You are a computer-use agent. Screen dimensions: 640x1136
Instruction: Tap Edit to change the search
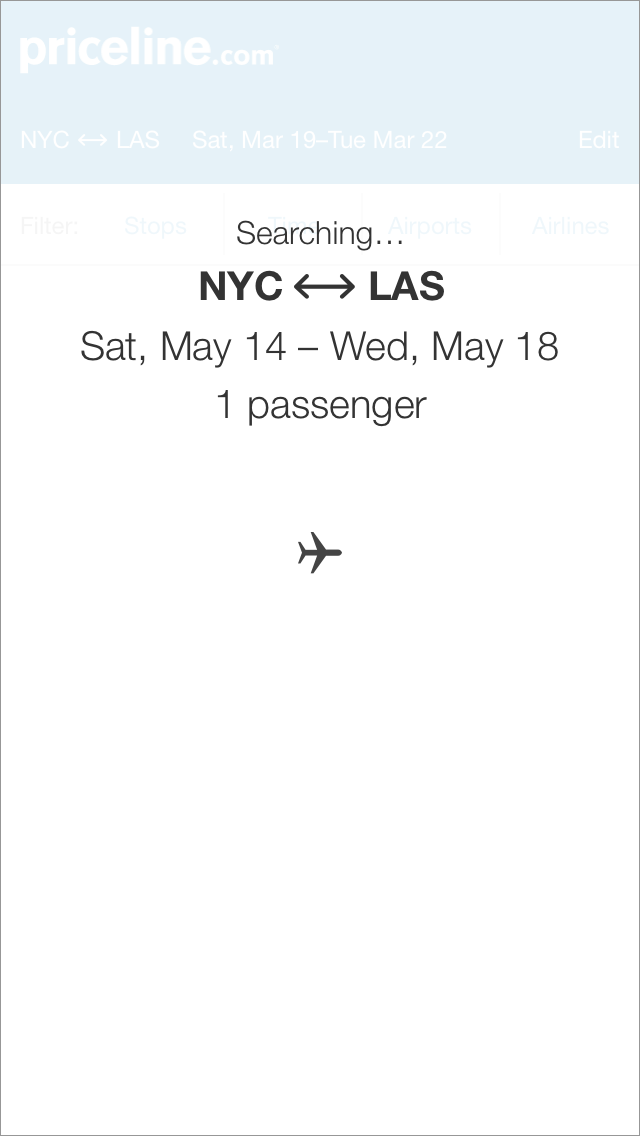tap(598, 140)
